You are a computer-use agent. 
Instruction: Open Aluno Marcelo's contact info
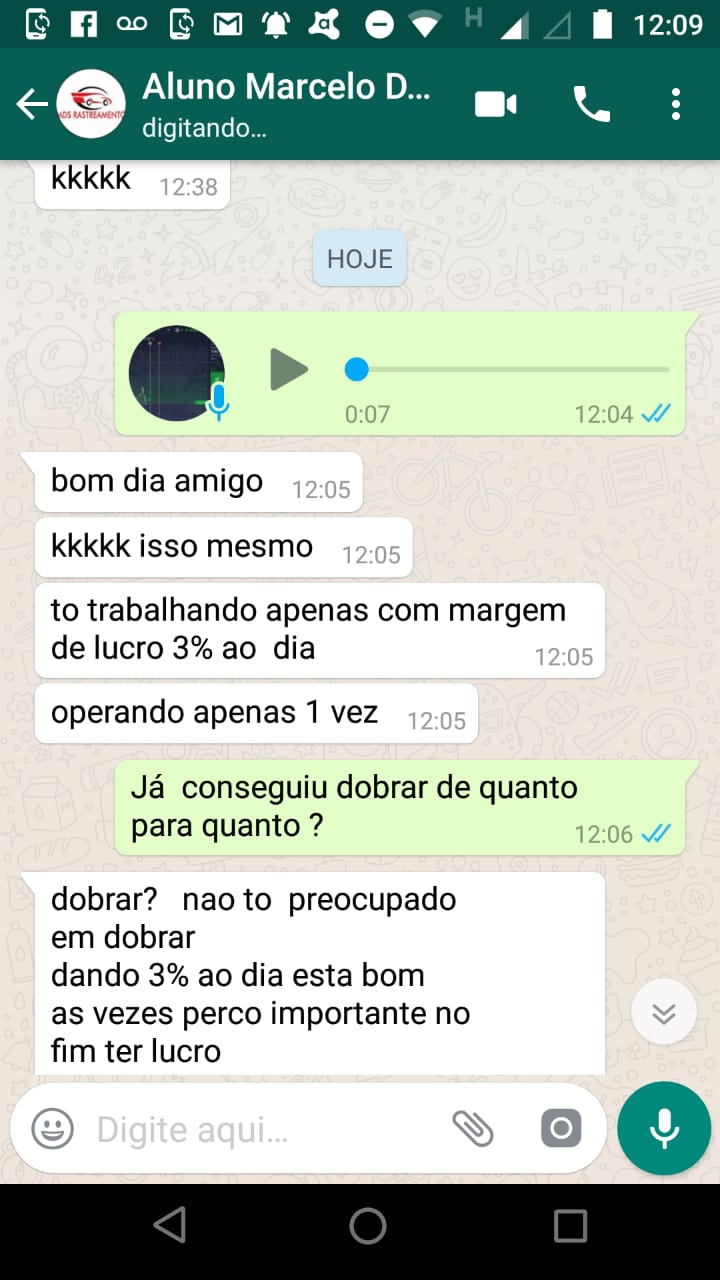(286, 103)
